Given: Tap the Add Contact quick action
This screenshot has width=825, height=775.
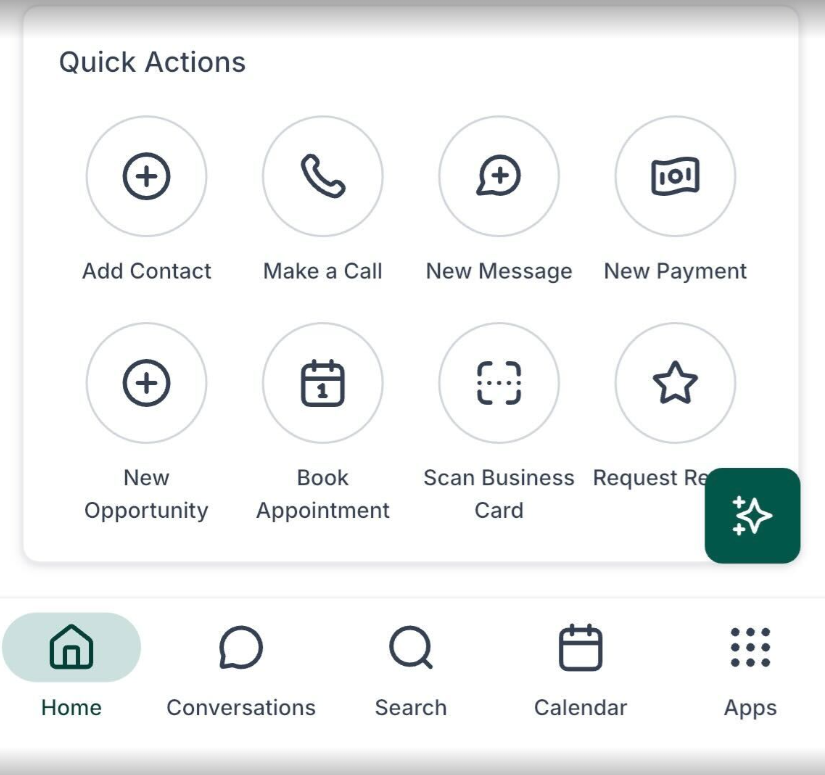Looking at the screenshot, I should click(147, 177).
